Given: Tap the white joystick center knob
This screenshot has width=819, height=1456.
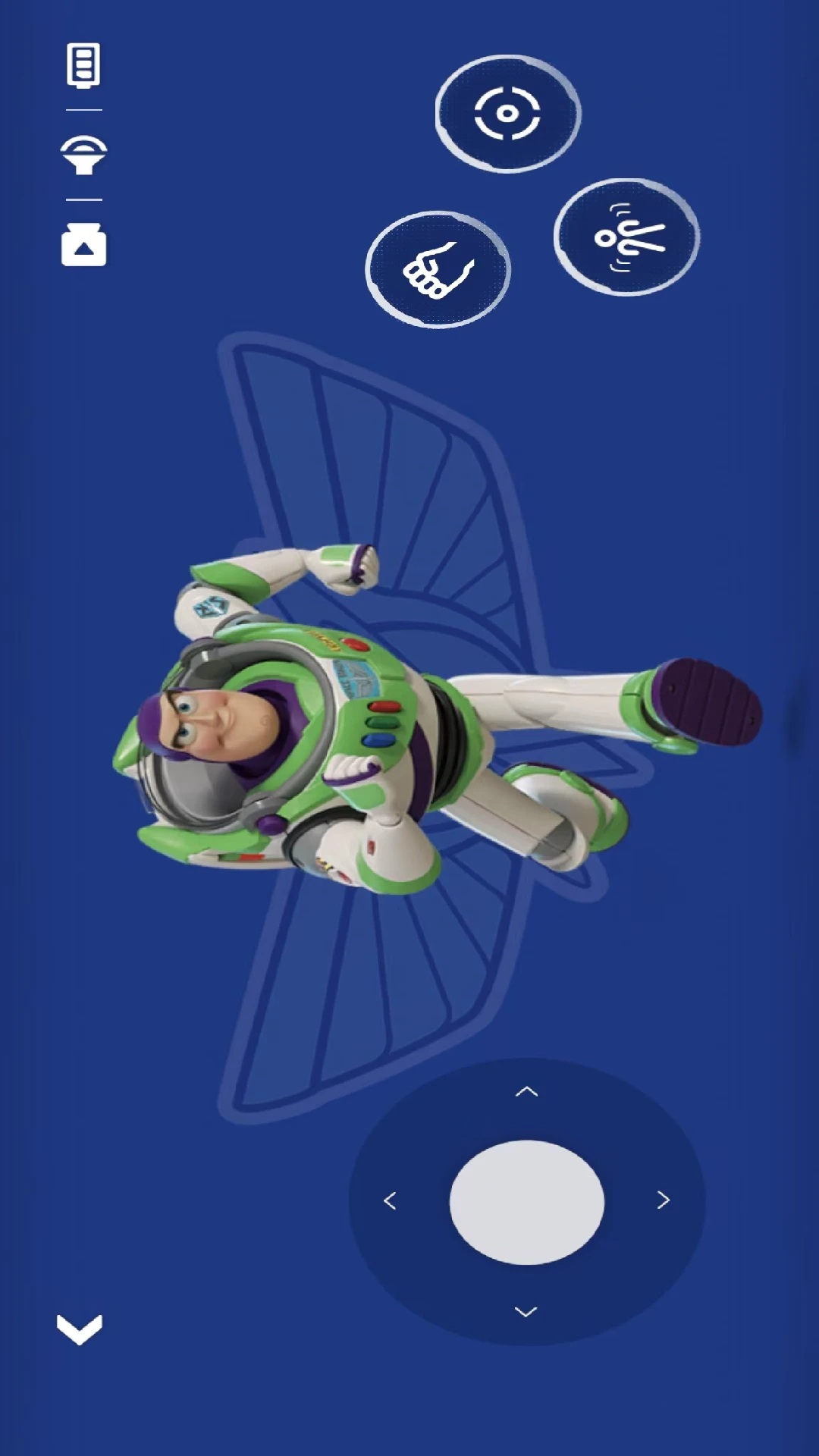Looking at the screenshot, I should tap(526, 1202).
